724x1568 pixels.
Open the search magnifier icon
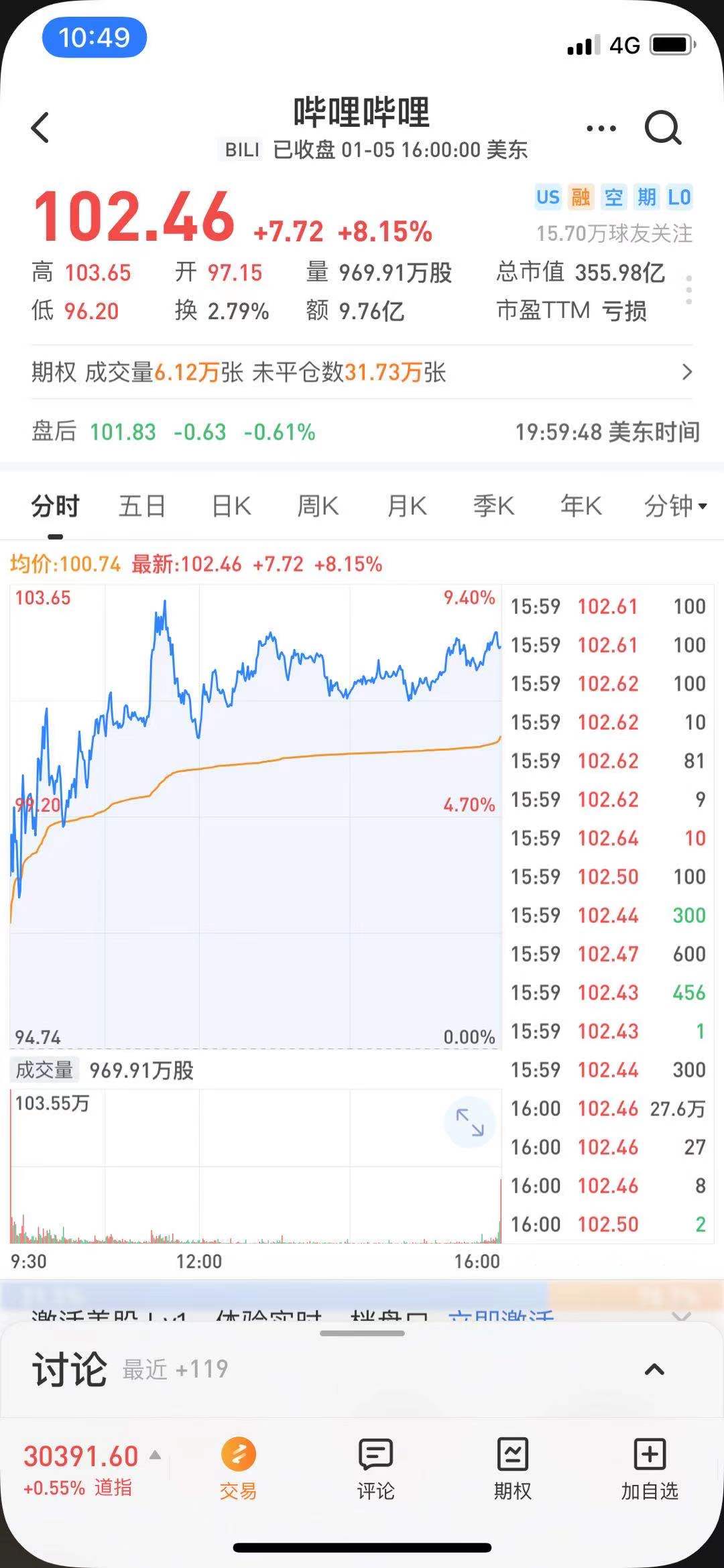(x=662, y=127)
